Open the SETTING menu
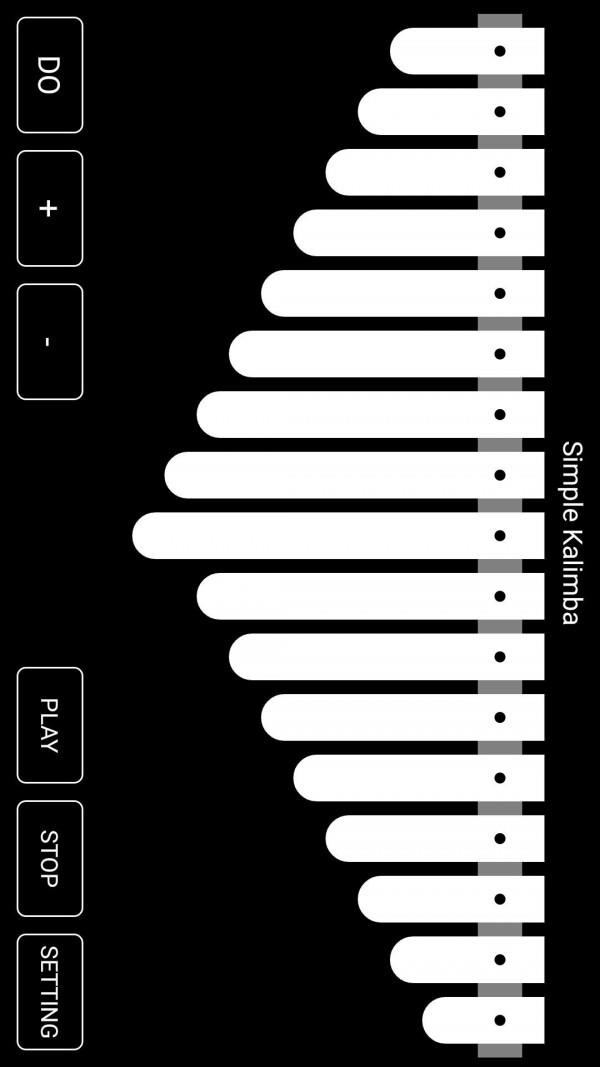This screenshot has width=600, height=1067. (50, 992)
